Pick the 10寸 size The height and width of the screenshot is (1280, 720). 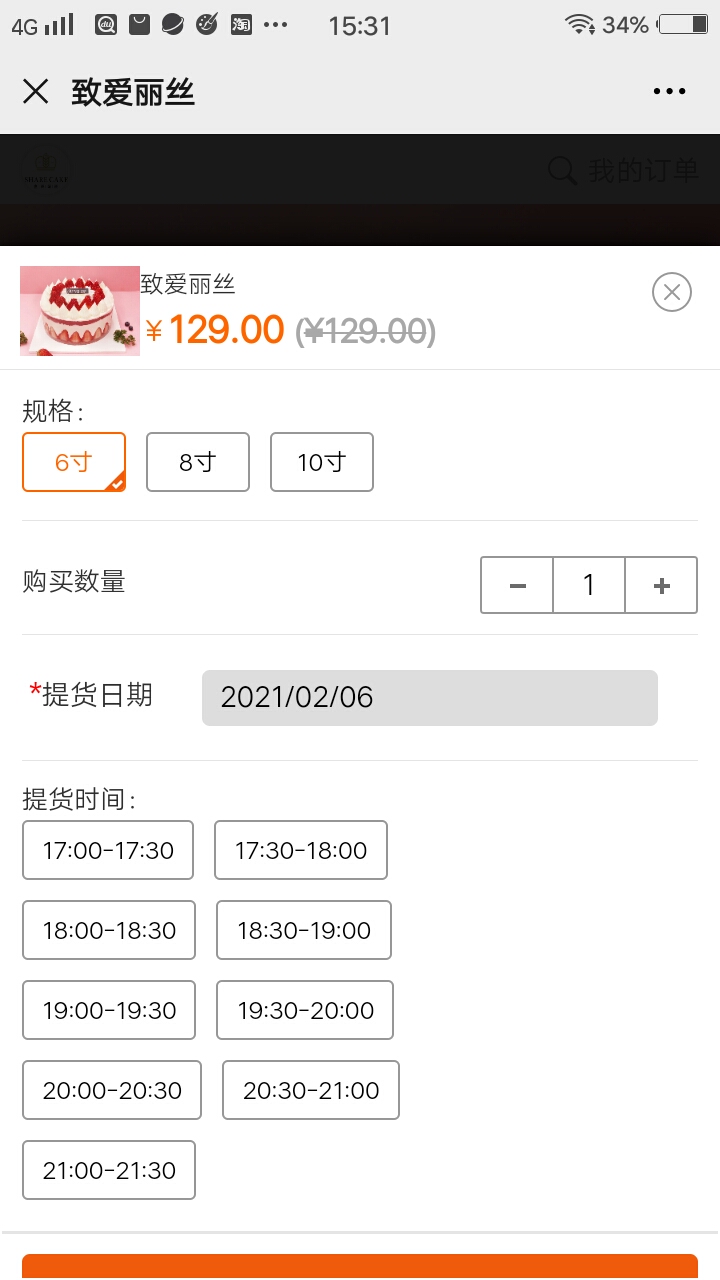click(x=322, y=462)
